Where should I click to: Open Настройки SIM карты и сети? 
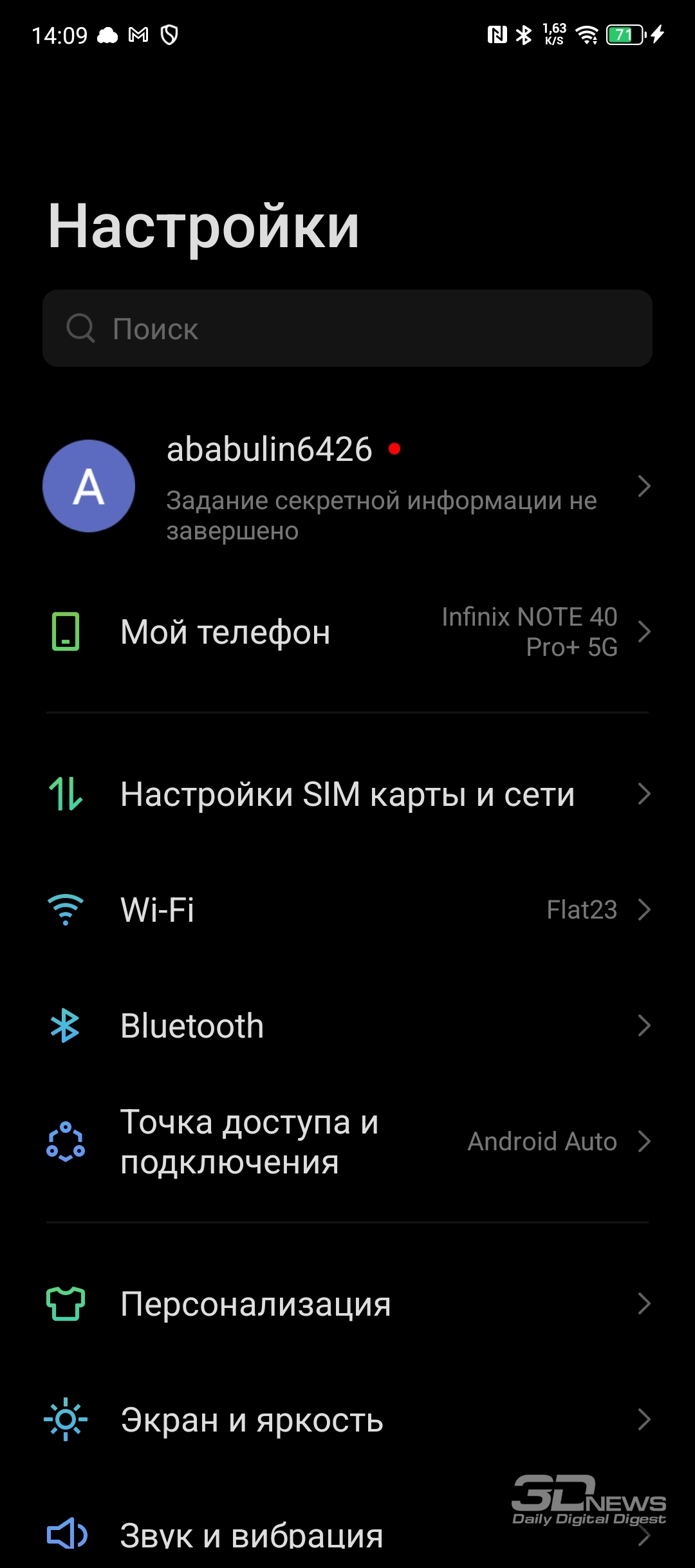pos(347,794)
